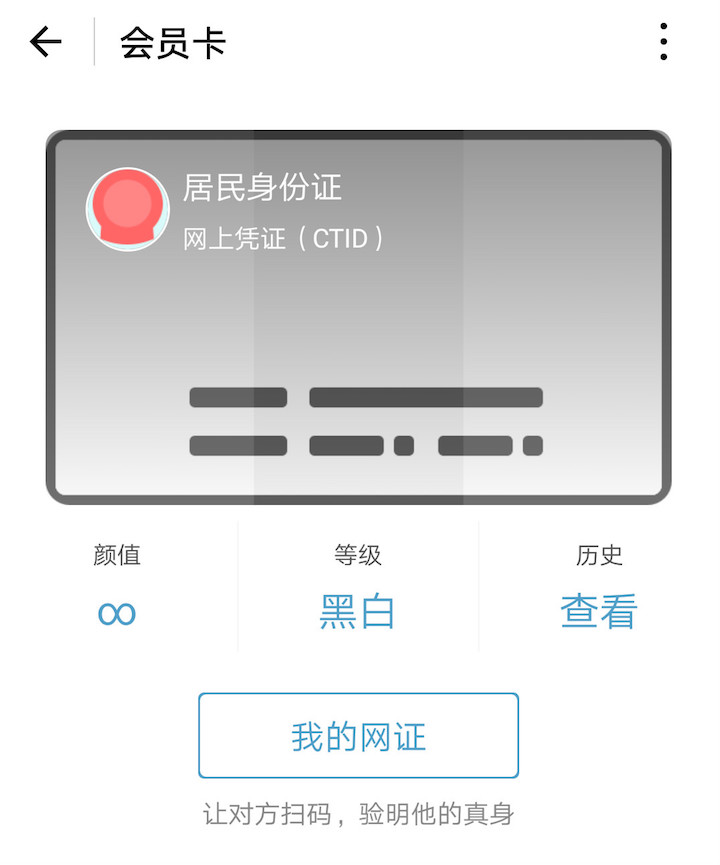Go back using the top arrow
Screen dimensions: 720x865
coord(46,42)
